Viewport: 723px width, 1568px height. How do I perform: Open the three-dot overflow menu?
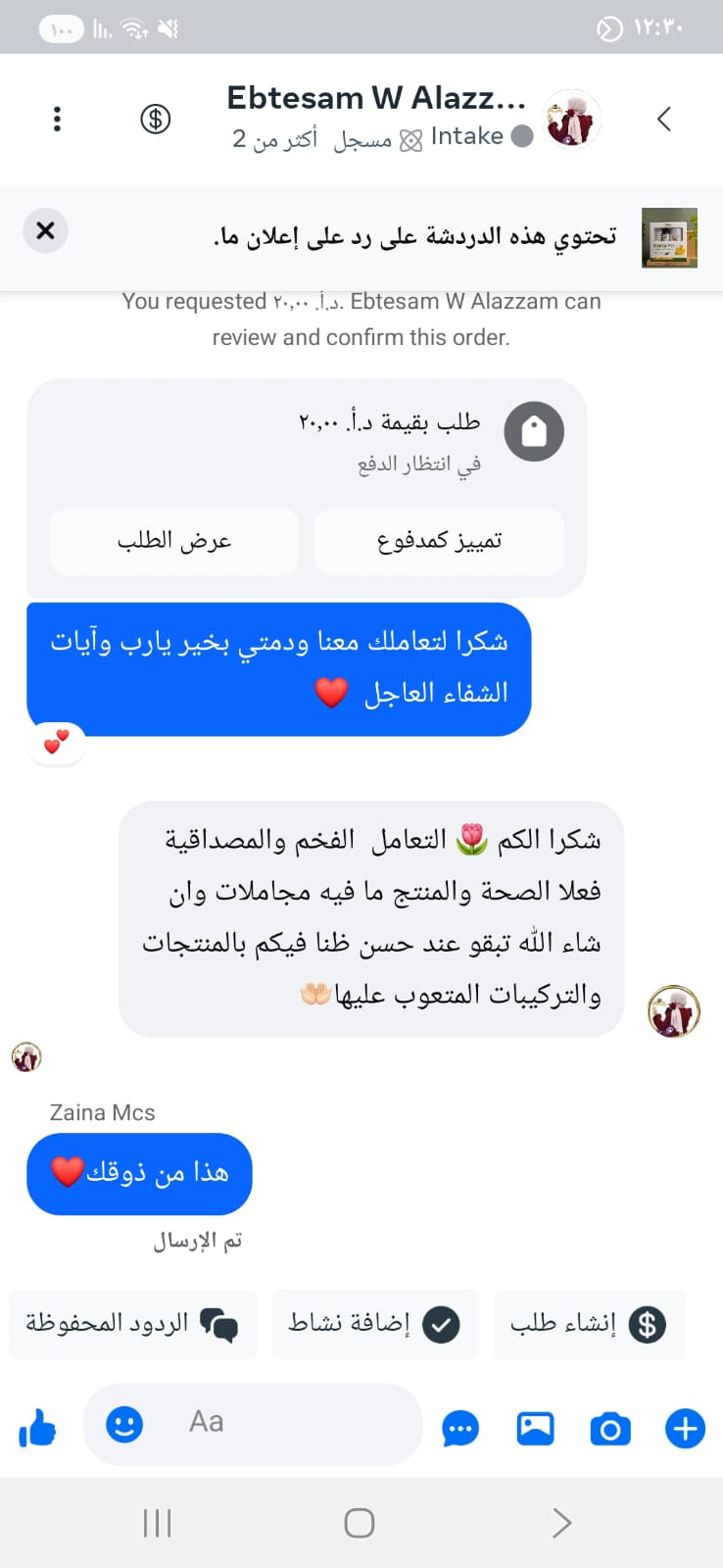click(x=57, y=120)
